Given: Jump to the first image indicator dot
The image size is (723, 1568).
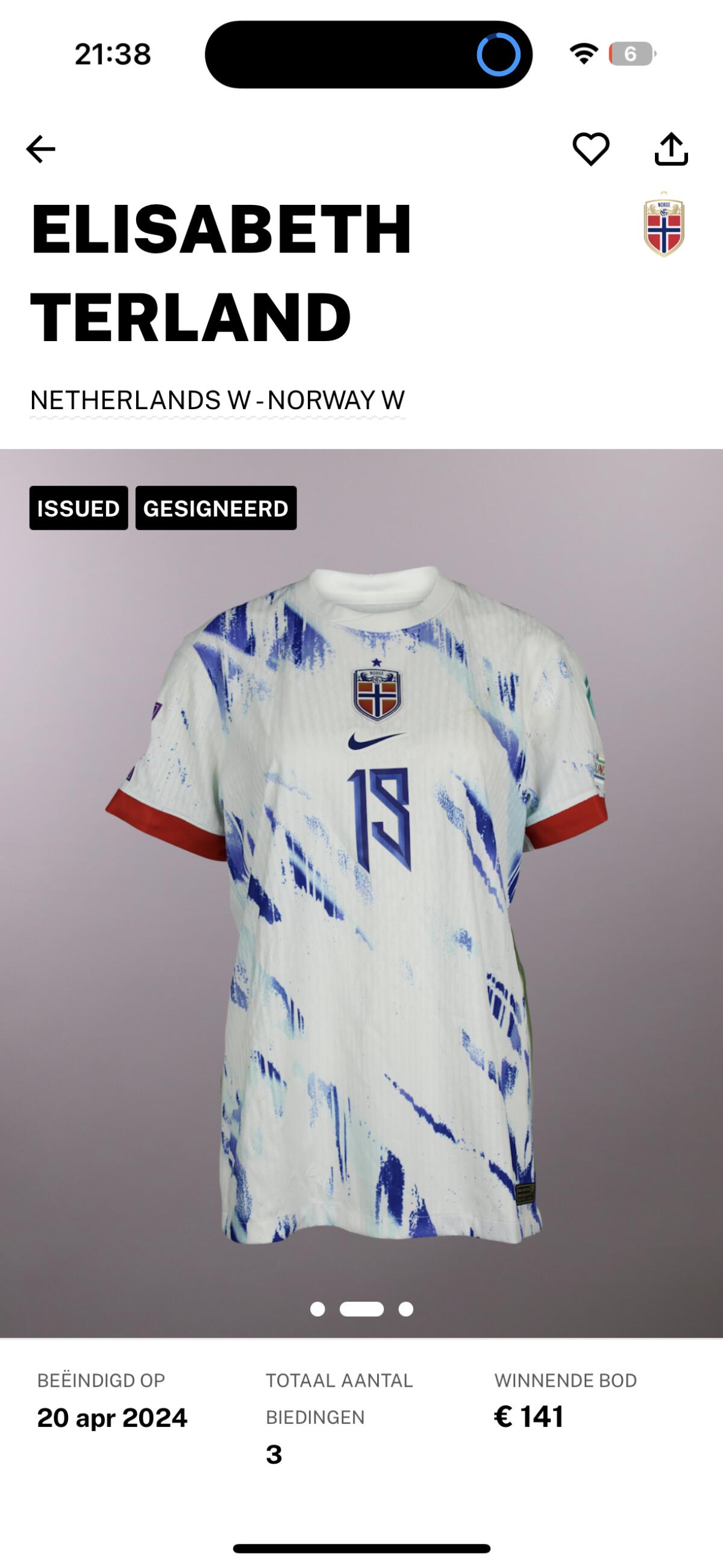Looking at the screenshot, I should tap(317, 1309).
